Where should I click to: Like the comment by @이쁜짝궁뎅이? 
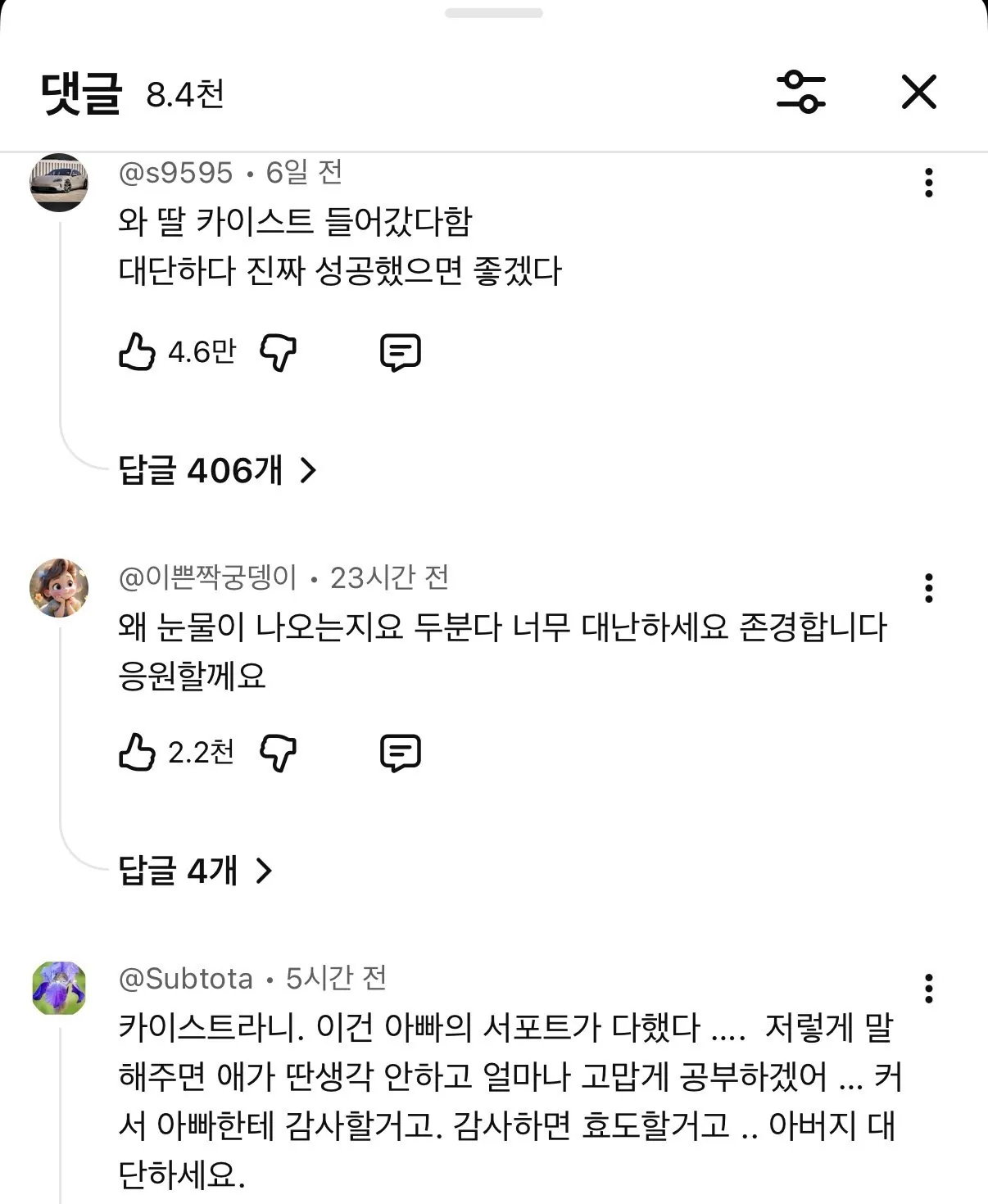coord(137,752)
